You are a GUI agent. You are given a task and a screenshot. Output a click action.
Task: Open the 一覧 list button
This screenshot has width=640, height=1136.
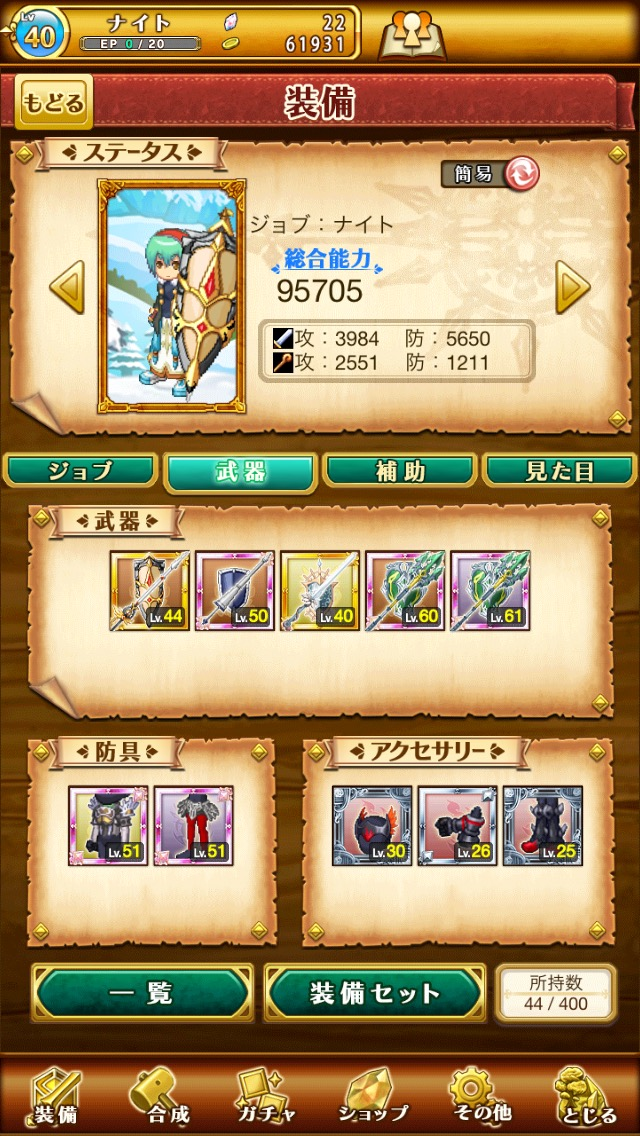coord(142,993)
